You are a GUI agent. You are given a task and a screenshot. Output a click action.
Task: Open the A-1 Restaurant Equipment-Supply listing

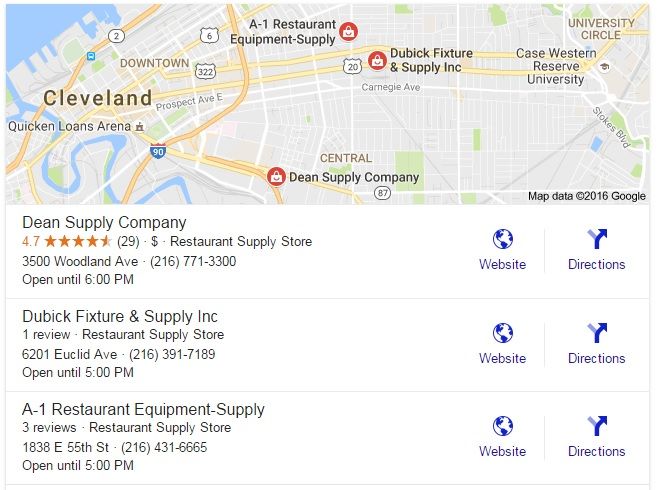[x=143, y=409]
